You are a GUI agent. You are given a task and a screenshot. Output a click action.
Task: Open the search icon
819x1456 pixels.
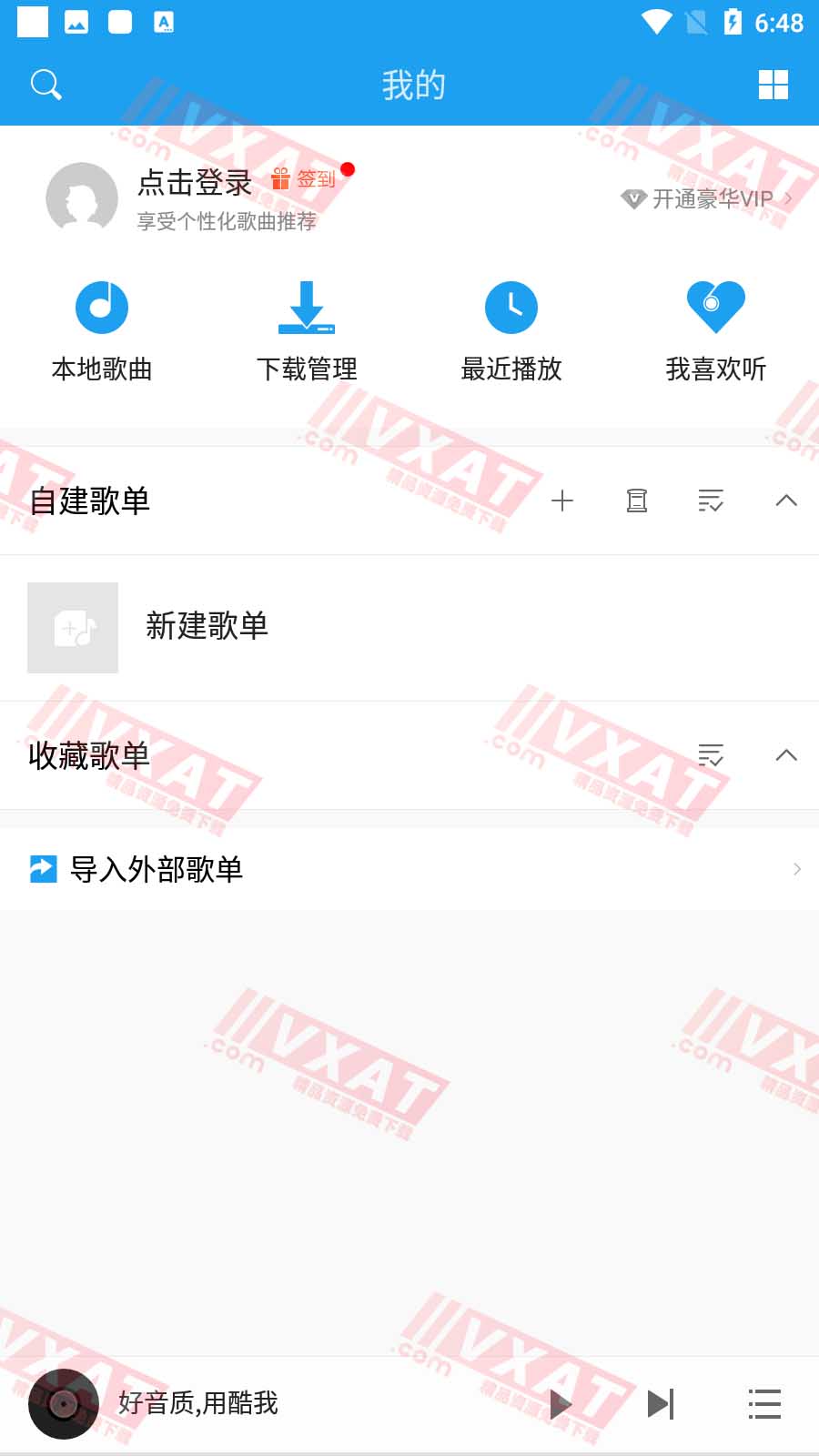45,85
